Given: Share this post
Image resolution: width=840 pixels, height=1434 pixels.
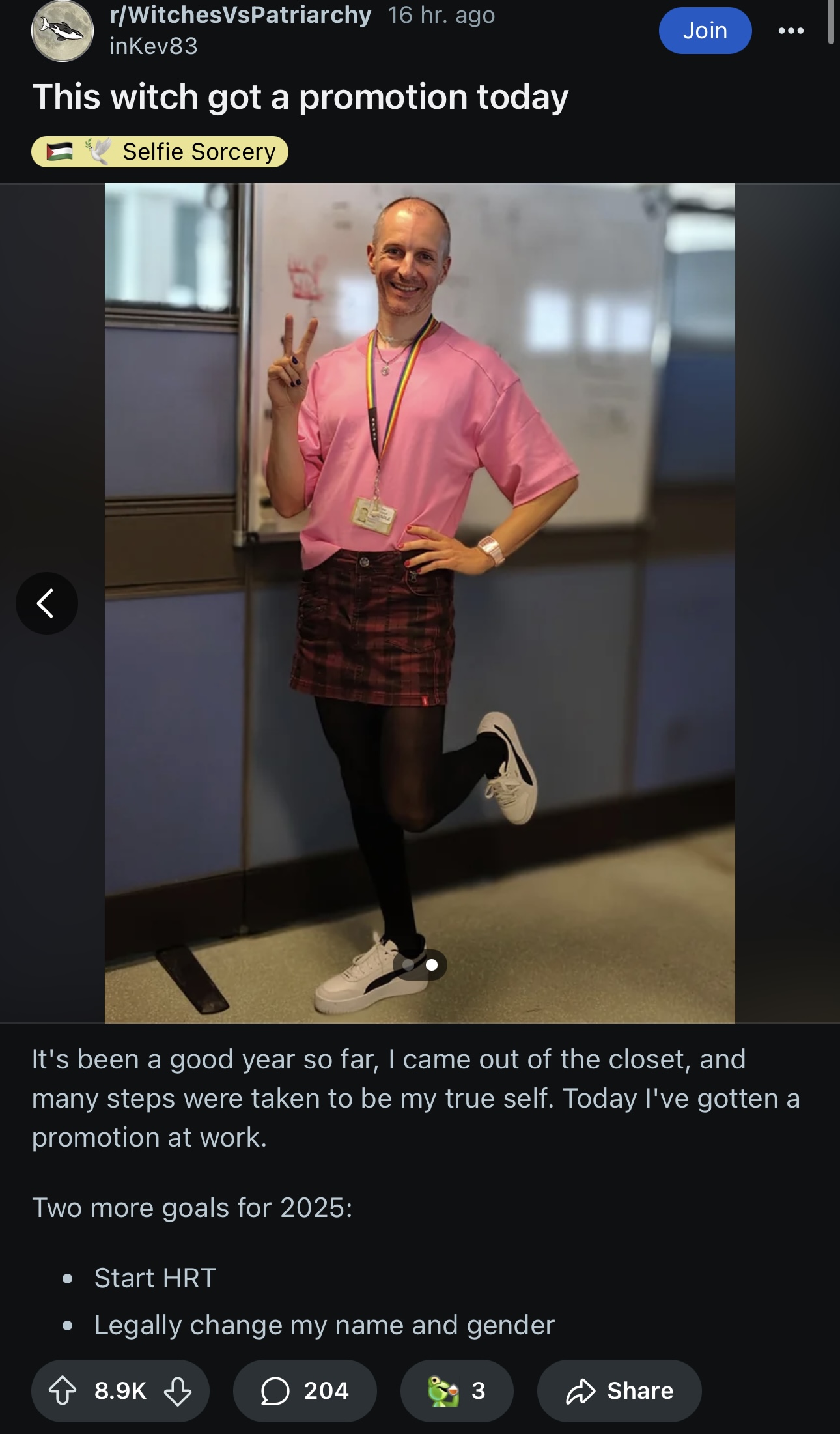Looking at the screenshot, I should 619,1391.
